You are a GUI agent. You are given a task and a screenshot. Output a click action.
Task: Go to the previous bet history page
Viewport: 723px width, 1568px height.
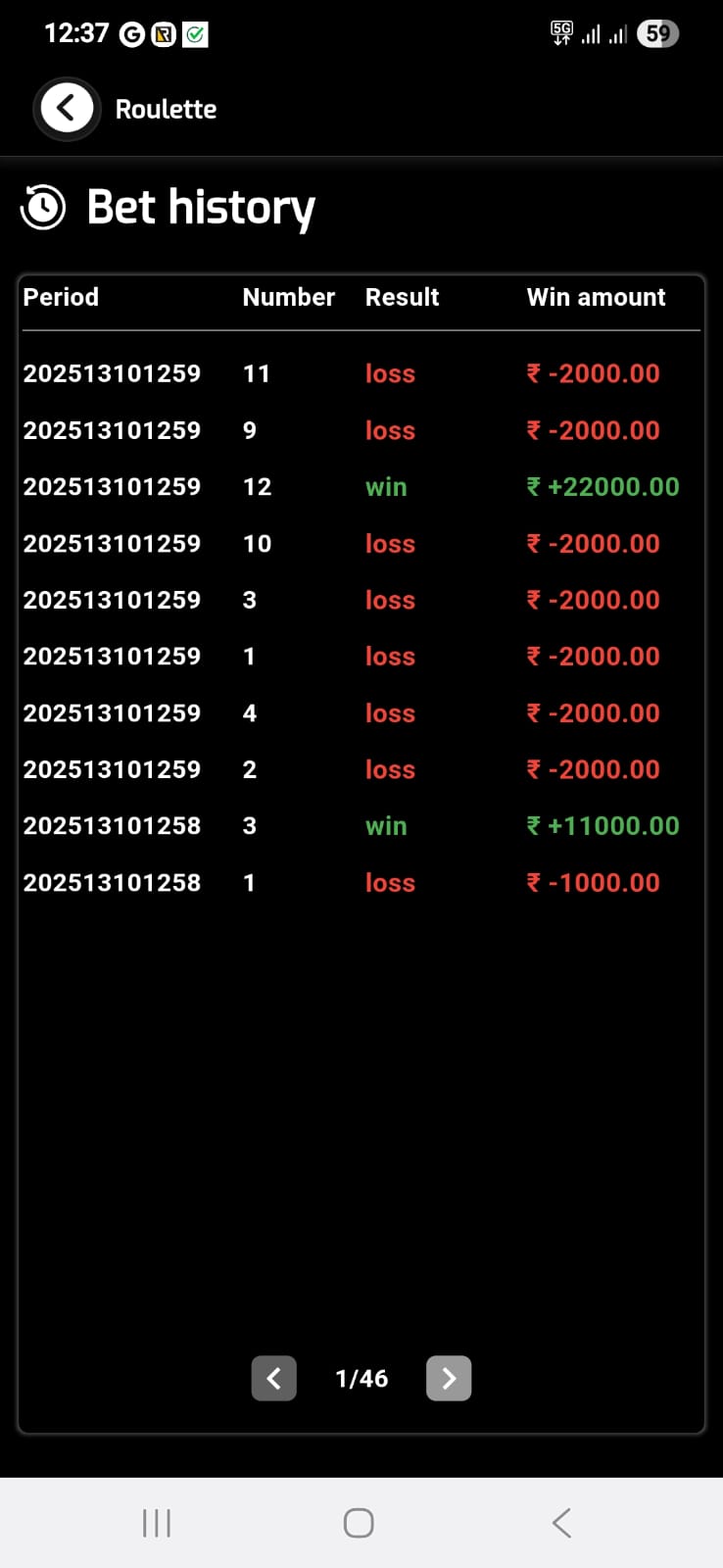[274, 1378]
